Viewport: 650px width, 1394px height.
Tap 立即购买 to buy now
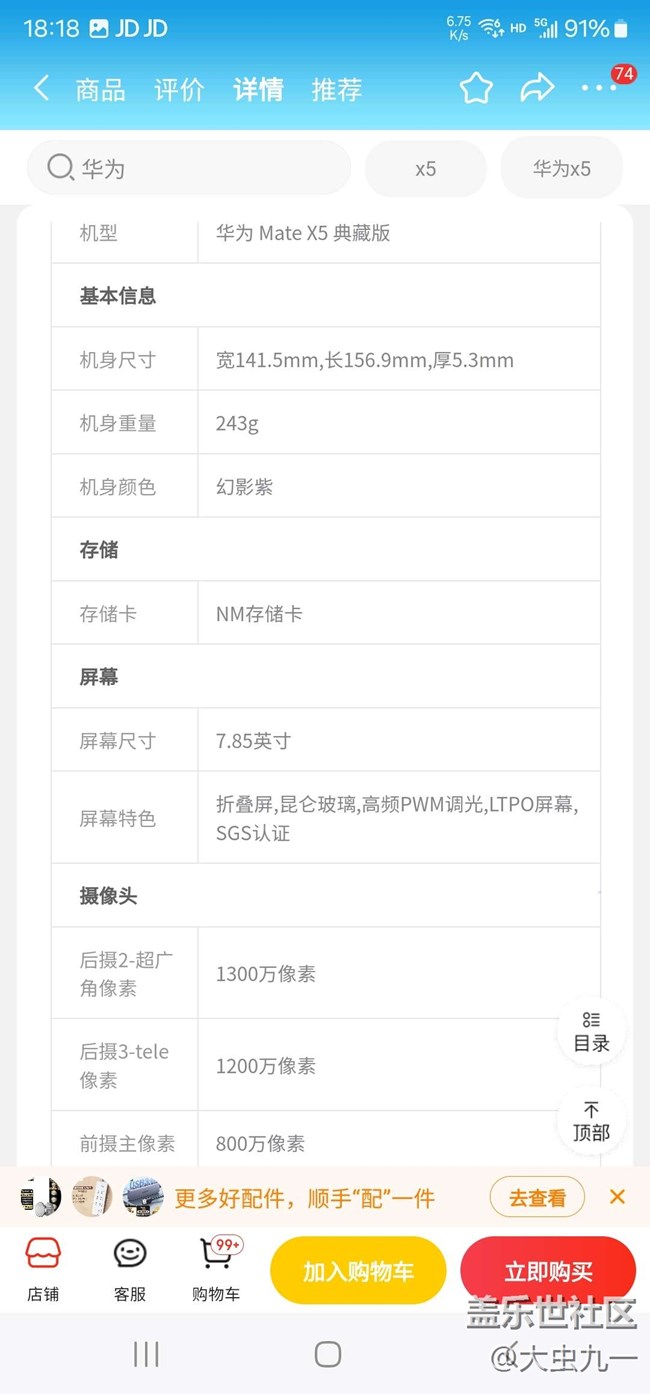548,1271
